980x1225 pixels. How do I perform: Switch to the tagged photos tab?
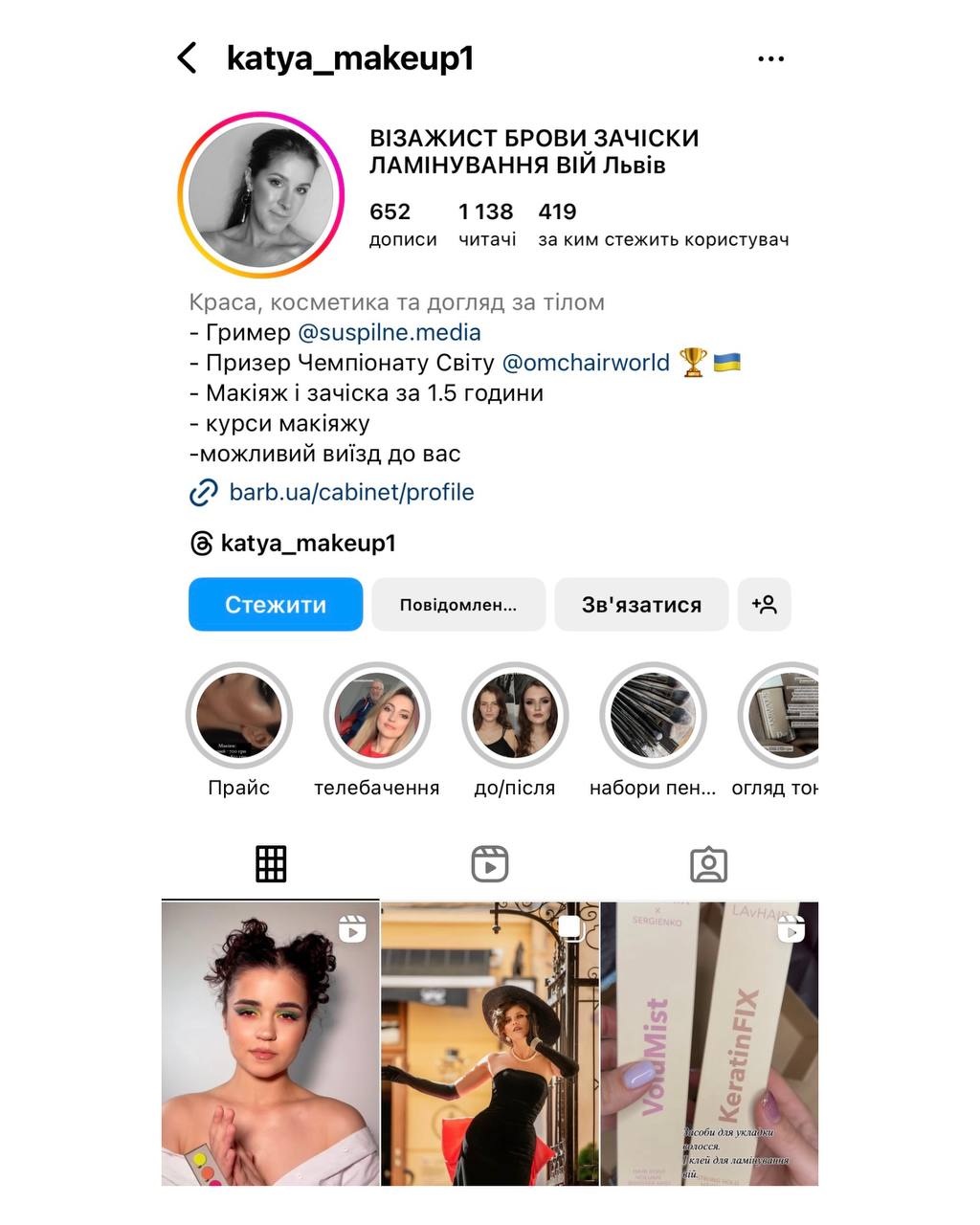coord(708,864)
